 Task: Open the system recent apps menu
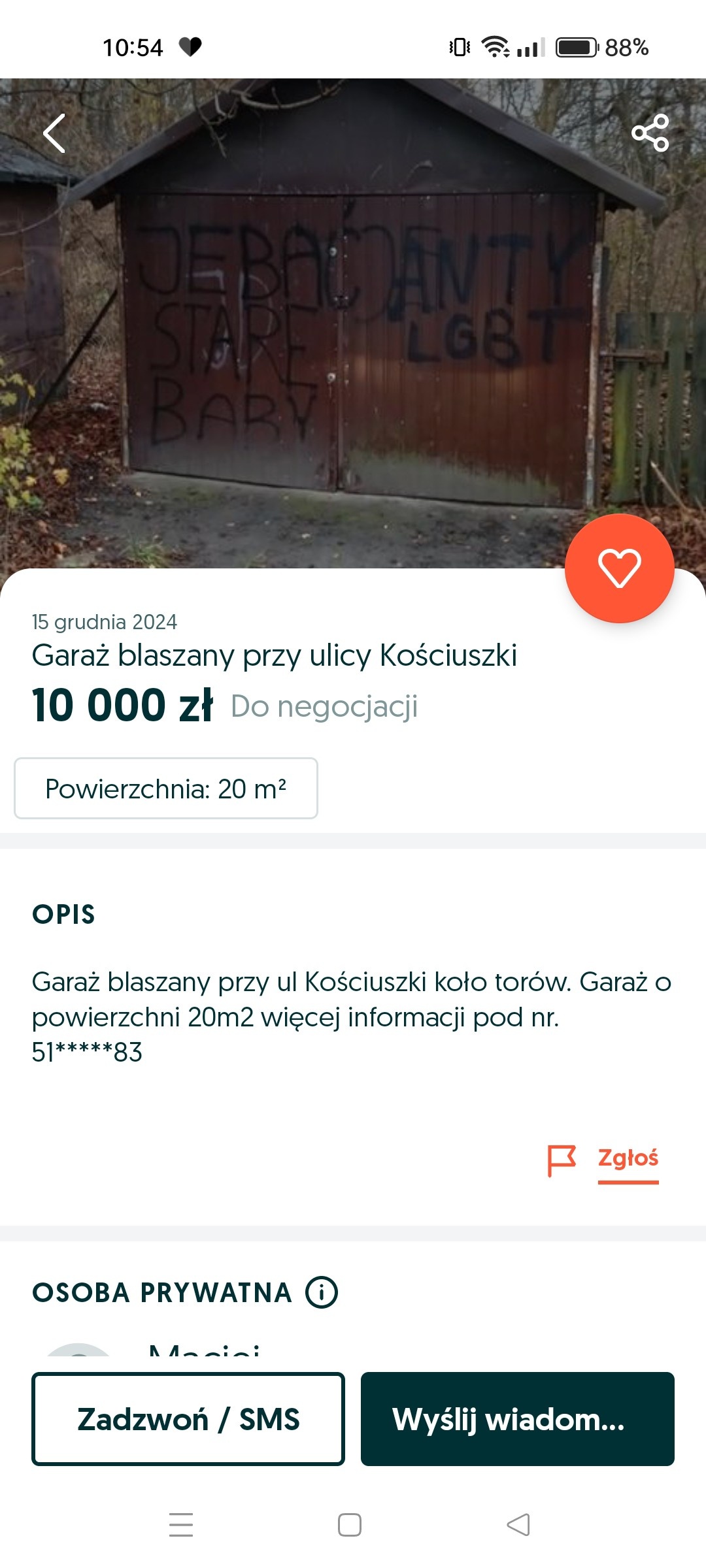click(181, 1525)
